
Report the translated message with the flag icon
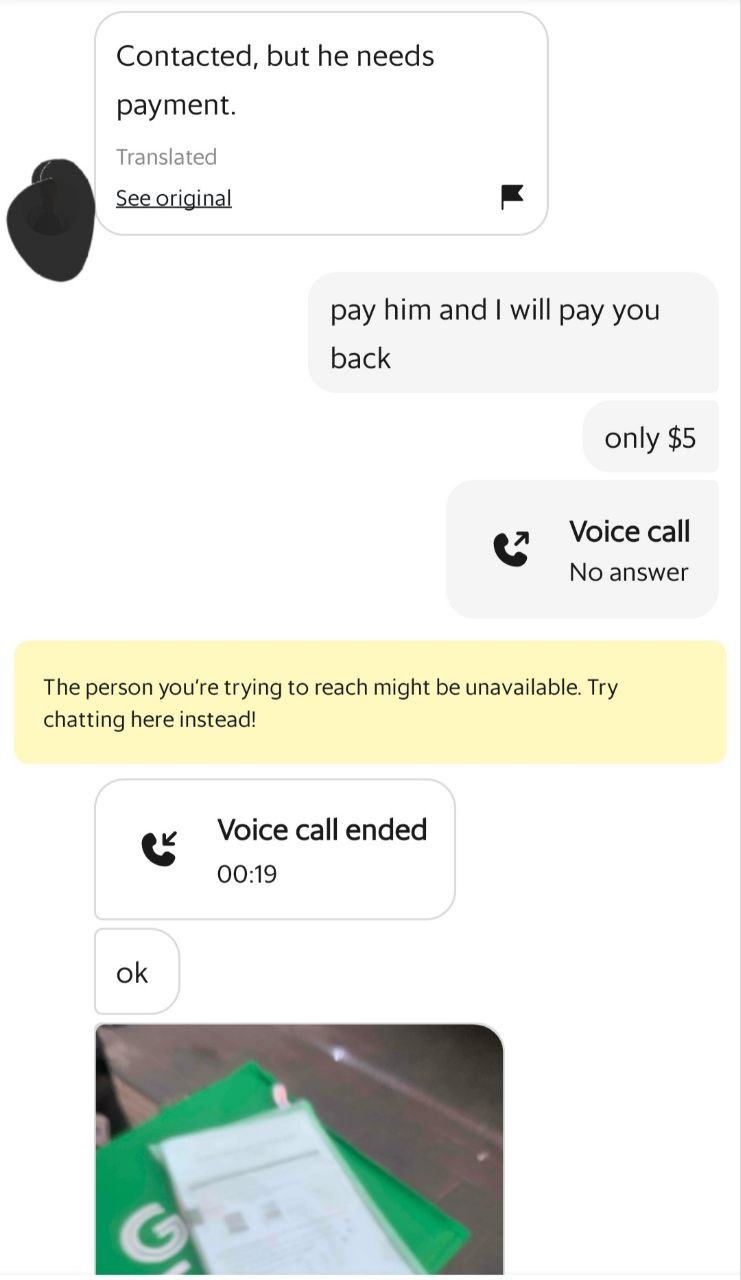pos(511,196)
